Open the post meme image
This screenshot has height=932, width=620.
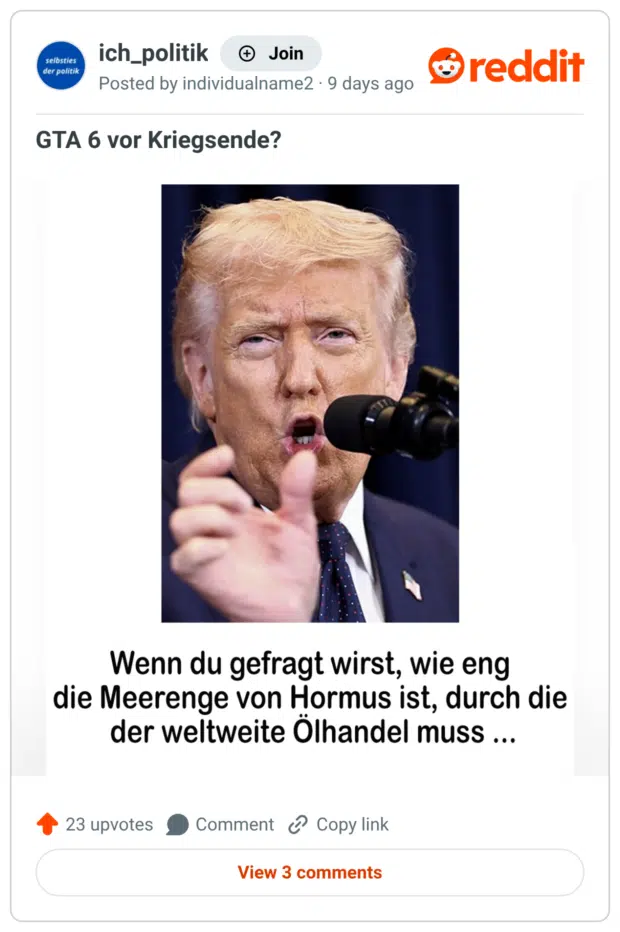coord(310,403)
